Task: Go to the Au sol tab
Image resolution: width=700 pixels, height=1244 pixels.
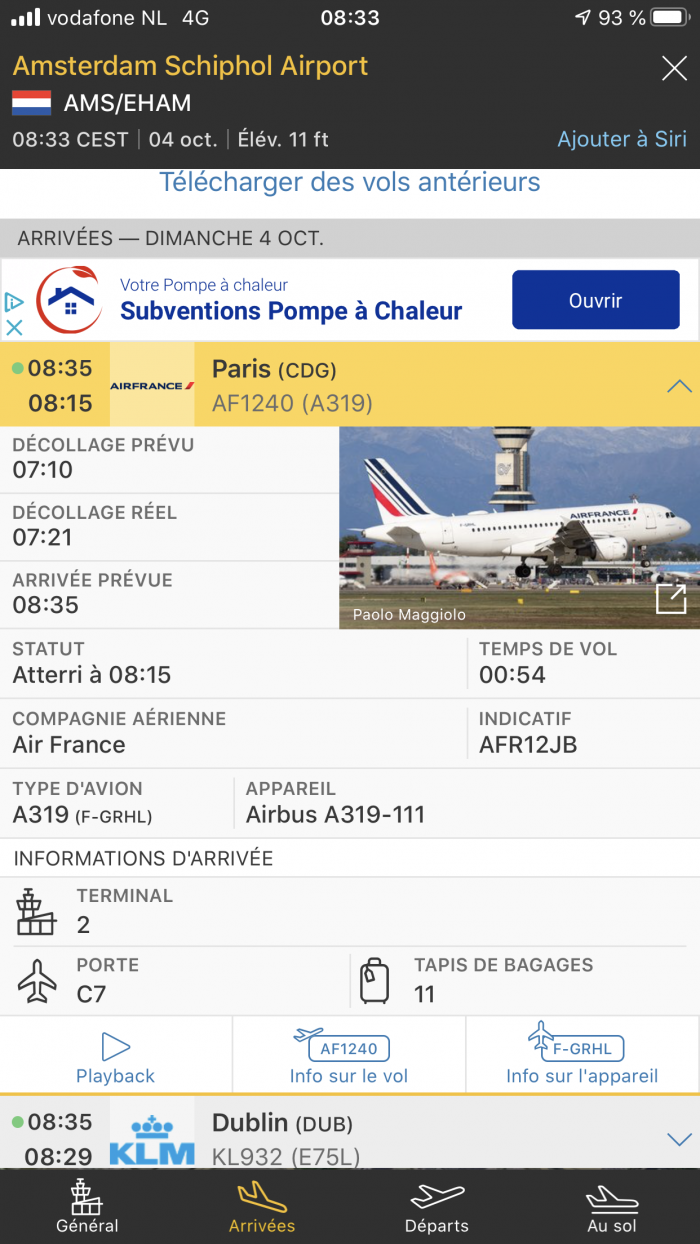Action: coord(612,1206)
